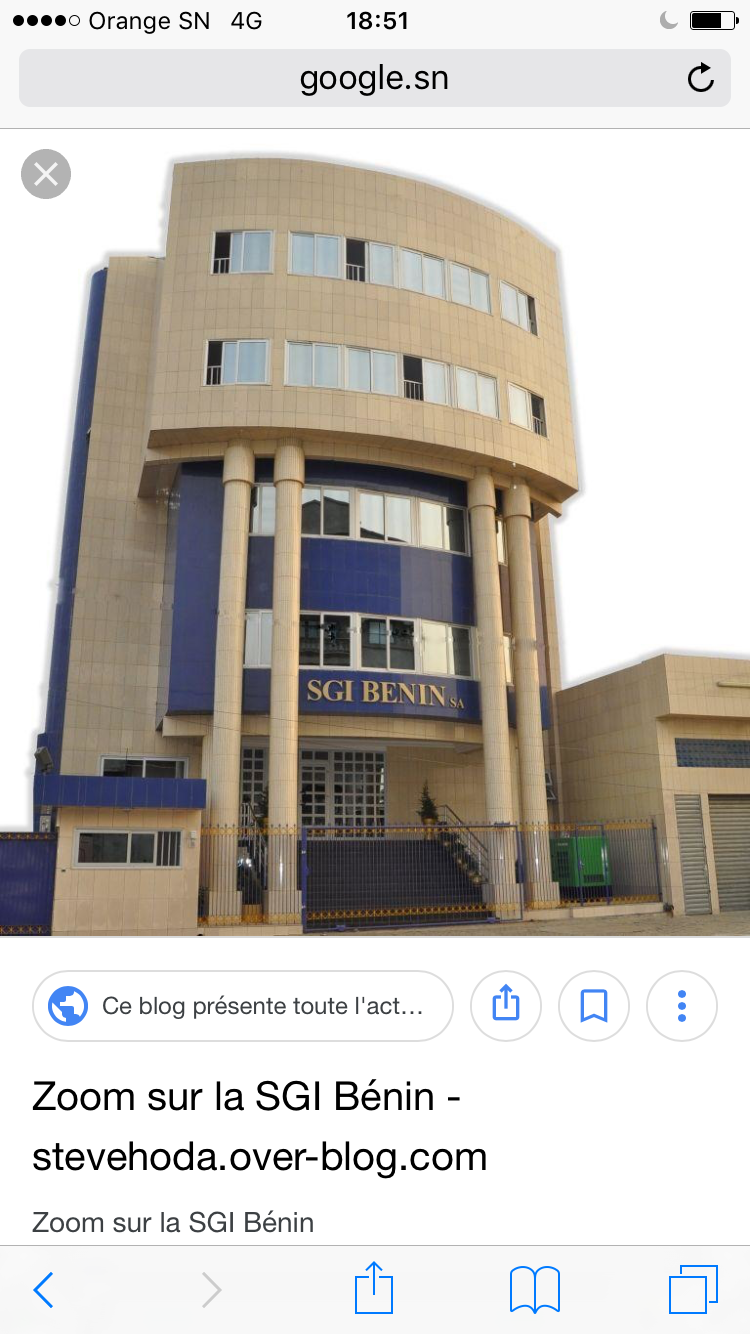Show all open Safari tabs
Viewport: 750px width, 1334px height.
click(693, 1290)
